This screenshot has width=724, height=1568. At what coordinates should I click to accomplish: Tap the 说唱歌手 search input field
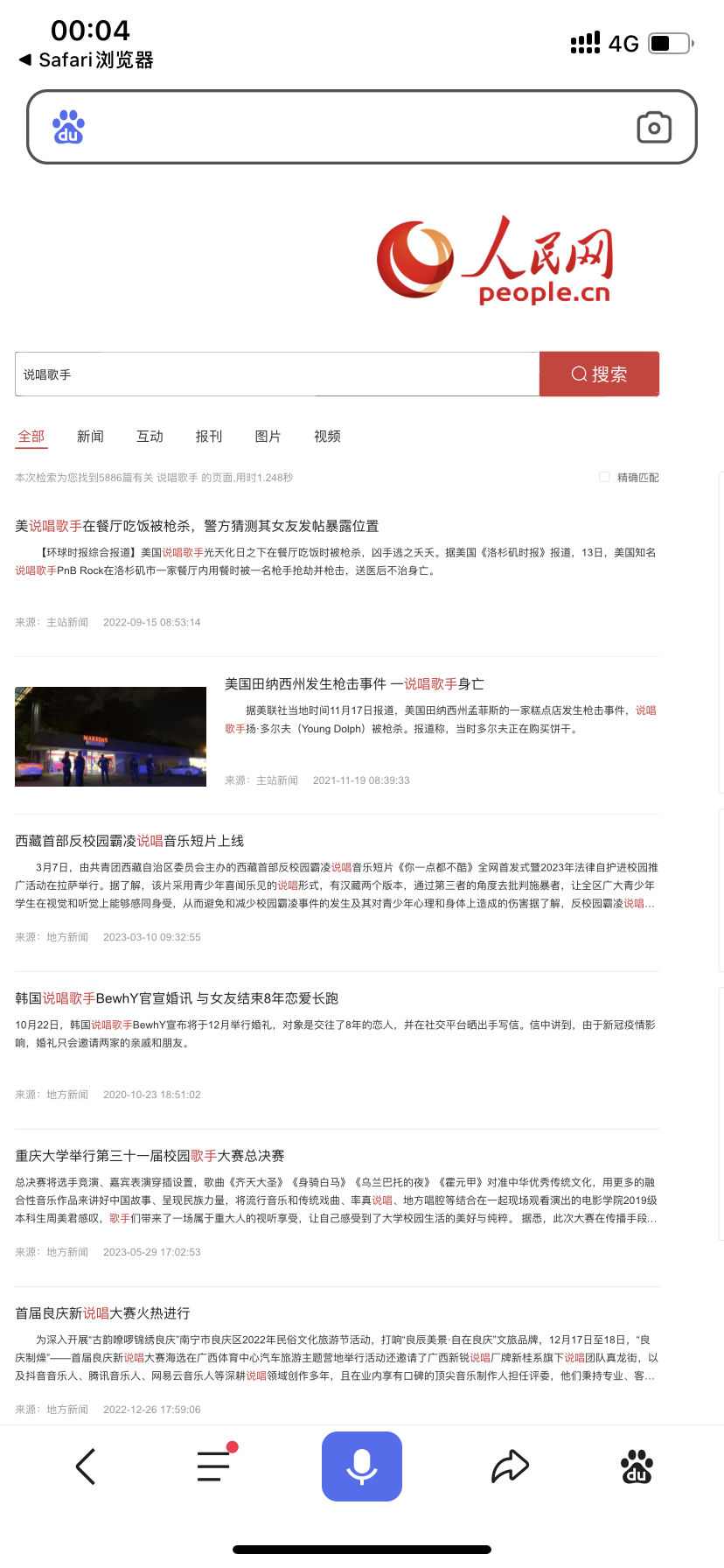point(277,374)
